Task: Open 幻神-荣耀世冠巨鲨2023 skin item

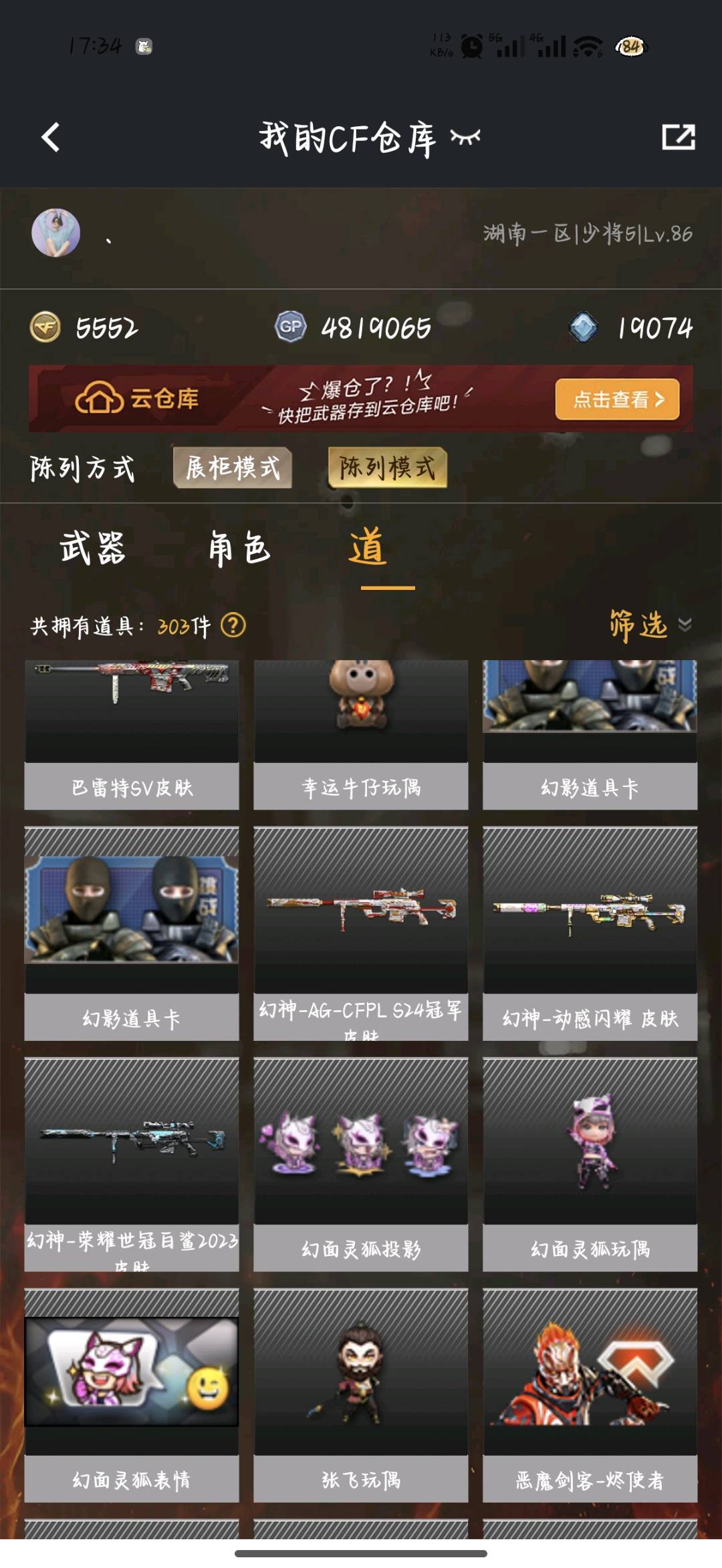Action: click(132, 1164)
